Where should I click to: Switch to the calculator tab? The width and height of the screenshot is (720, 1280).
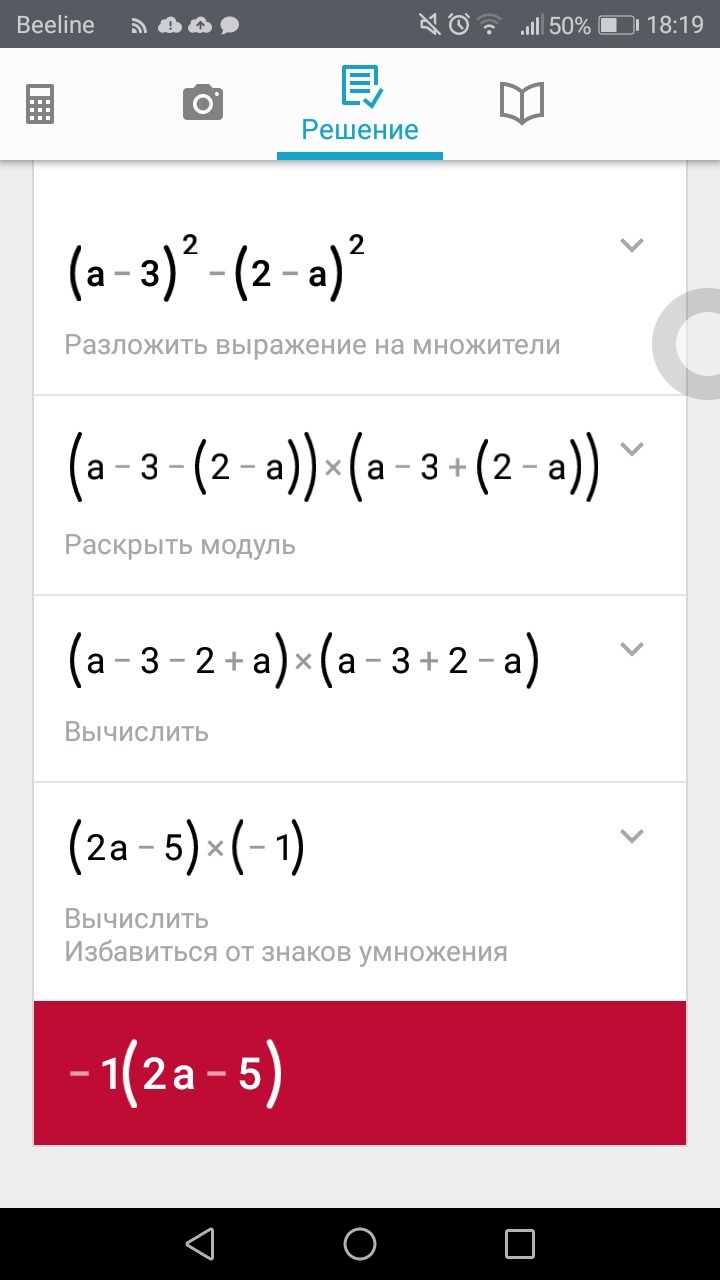pos(40,103)
